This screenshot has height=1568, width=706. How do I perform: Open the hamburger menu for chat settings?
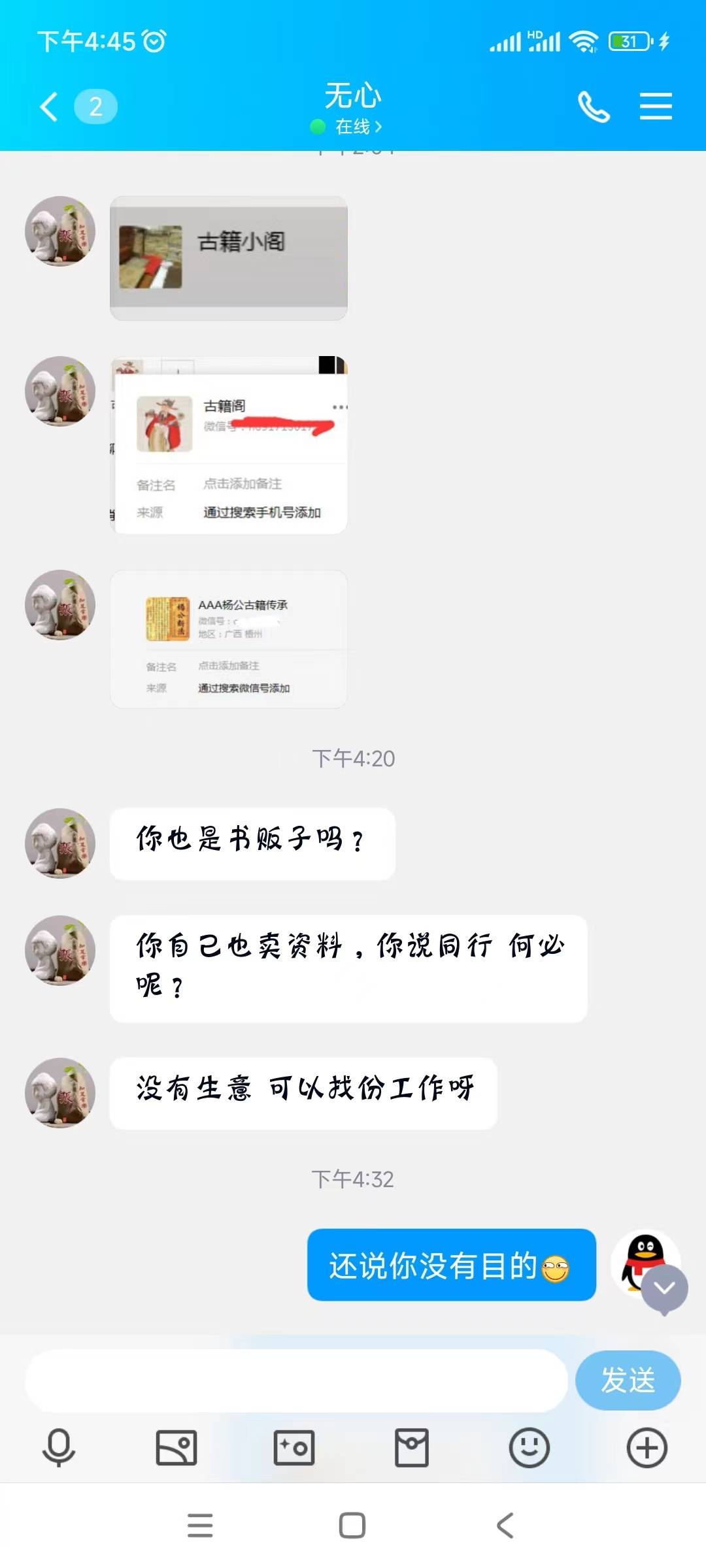click(x=656, y=106)
